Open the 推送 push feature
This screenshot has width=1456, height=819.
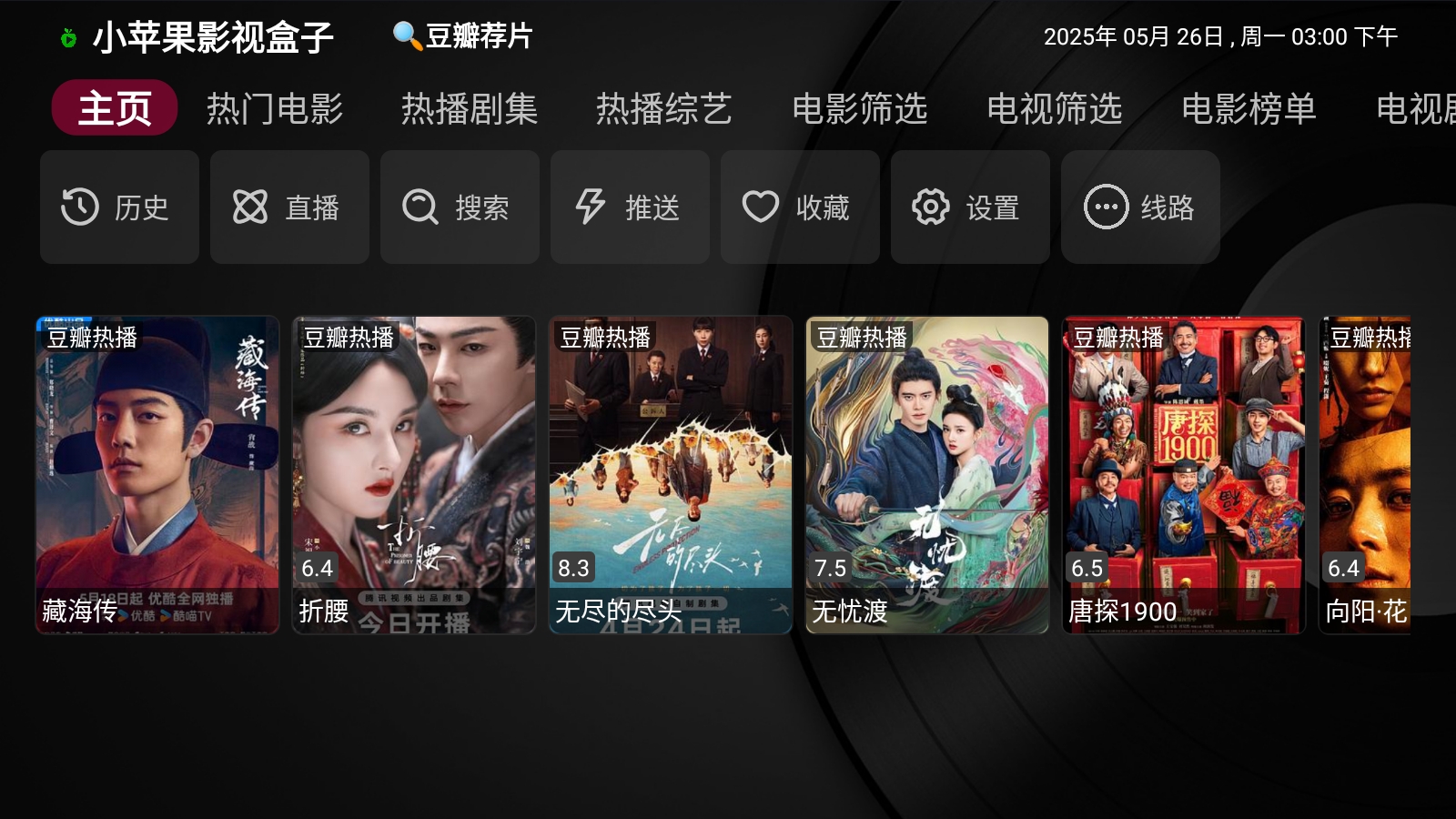(630, 207)
